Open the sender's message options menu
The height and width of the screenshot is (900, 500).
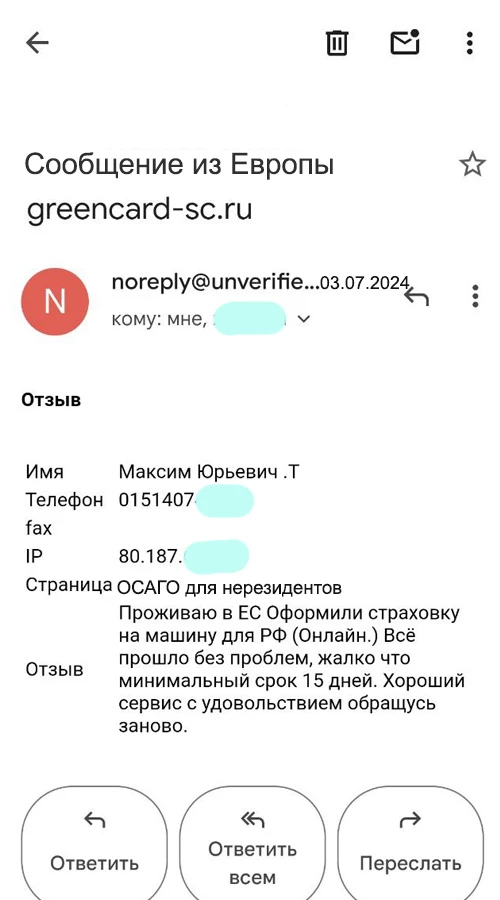(x=475, y=296)
